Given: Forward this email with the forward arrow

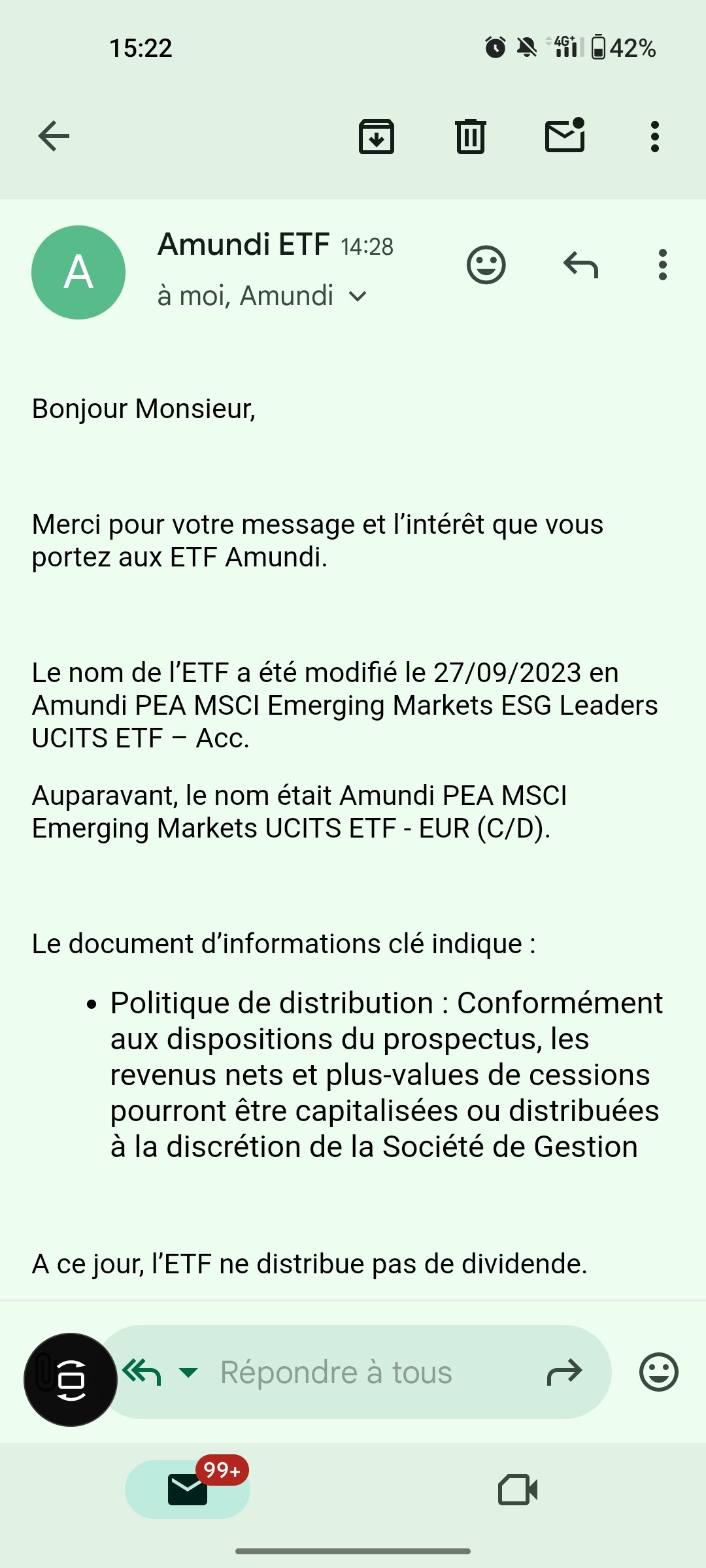Looking at the screenshot, I should coord(564,1373).
